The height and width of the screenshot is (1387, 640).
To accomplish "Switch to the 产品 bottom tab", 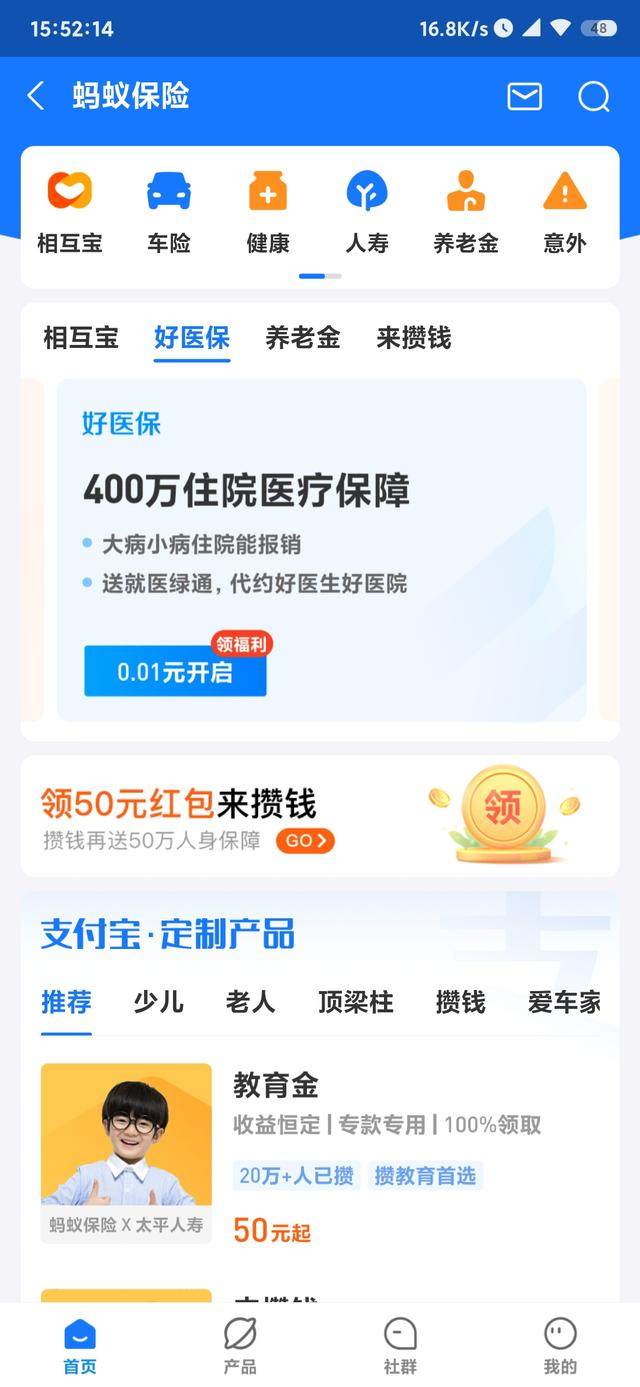I will pyautogui.click(x=240, y=1345).
